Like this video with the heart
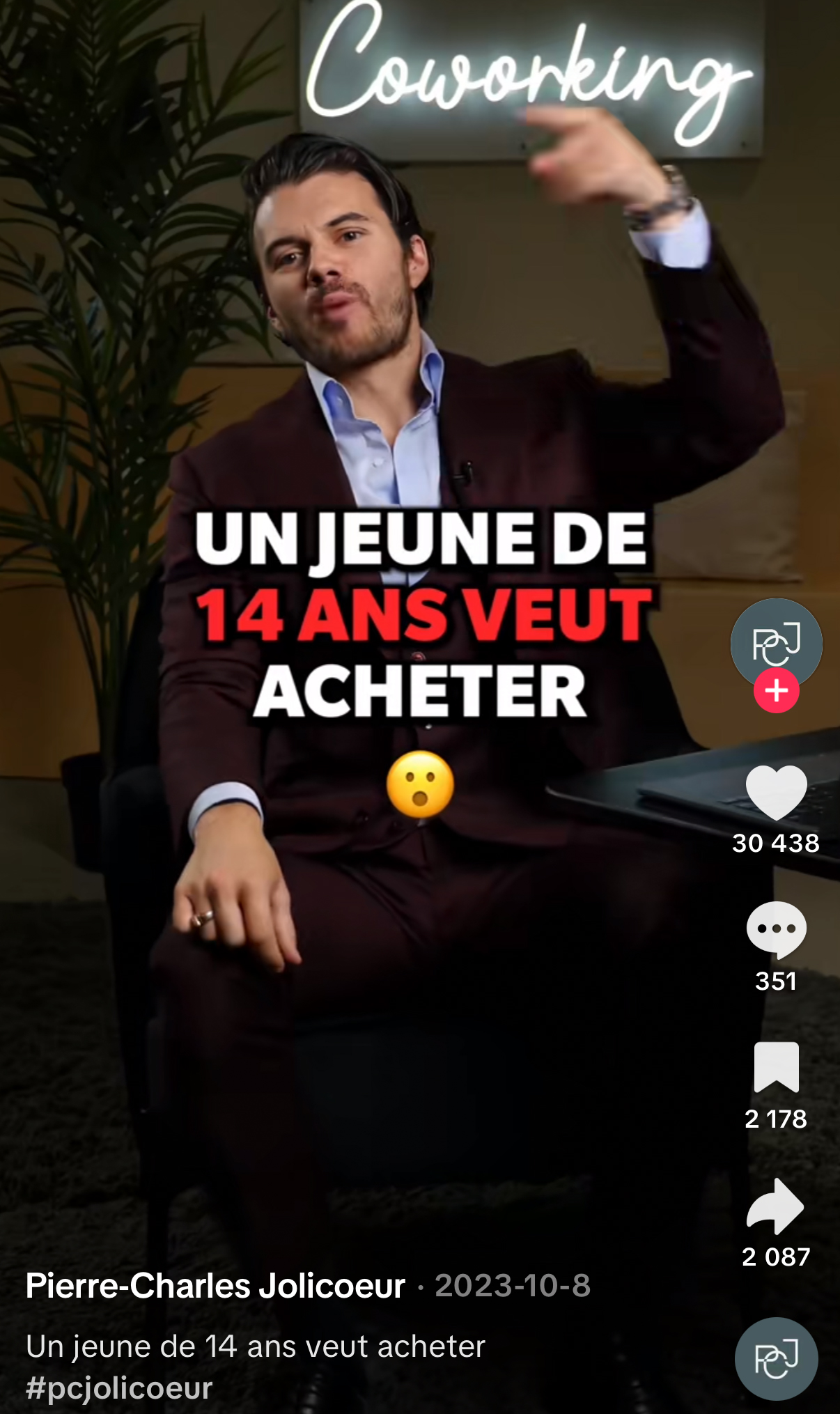Screen dimensions: 840x1414 pos(776,793)
